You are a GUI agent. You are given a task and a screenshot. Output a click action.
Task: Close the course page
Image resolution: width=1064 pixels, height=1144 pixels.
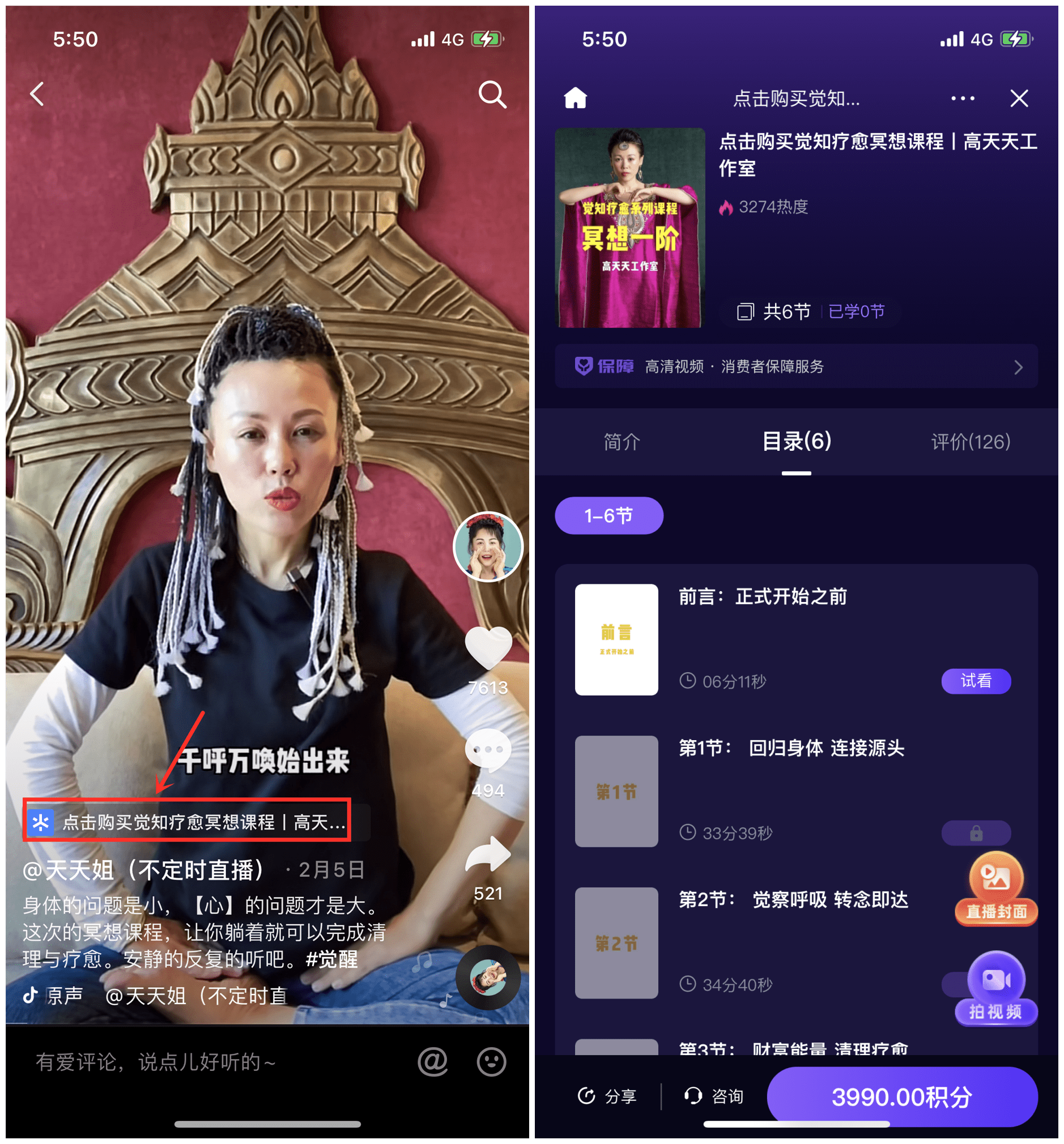(x=1020, y=99)
